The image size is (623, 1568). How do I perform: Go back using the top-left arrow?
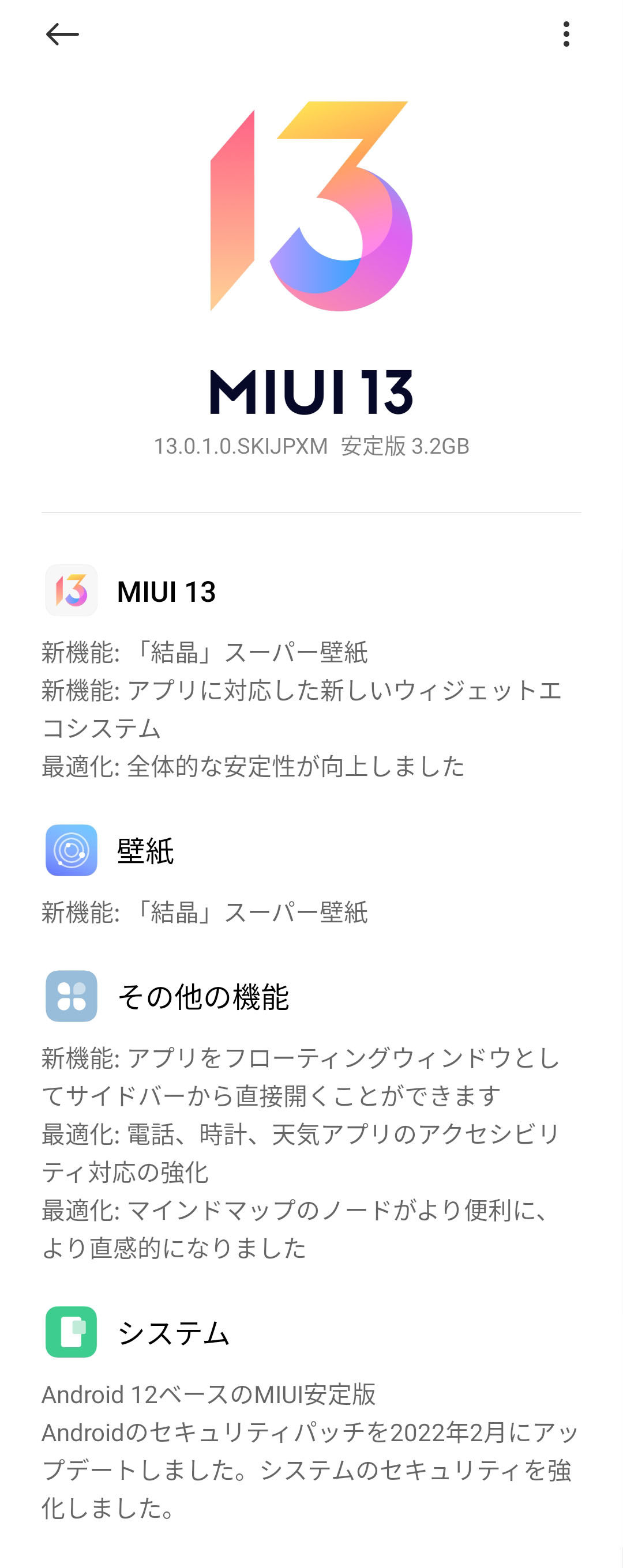[62, 35]
